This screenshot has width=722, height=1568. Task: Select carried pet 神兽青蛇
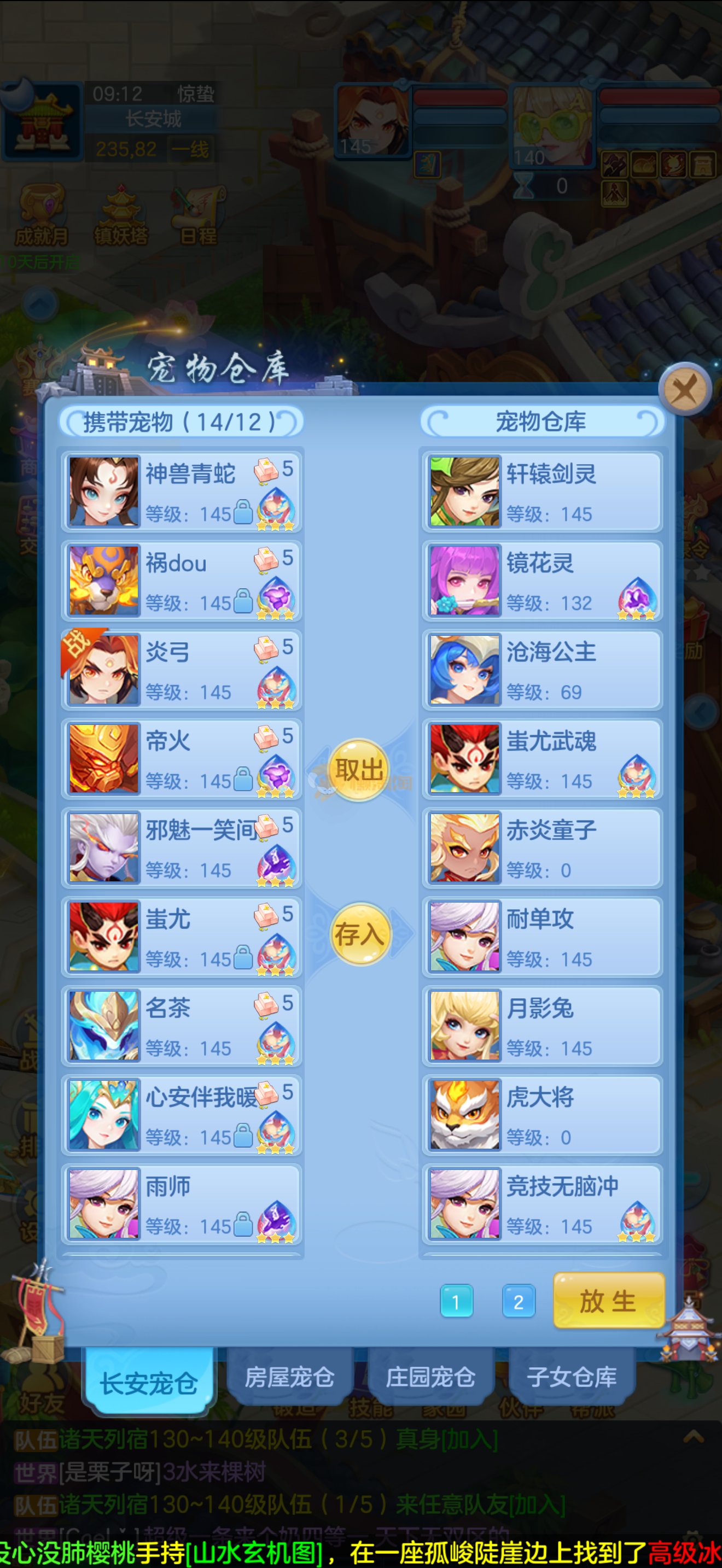click(x=182, y=492)
